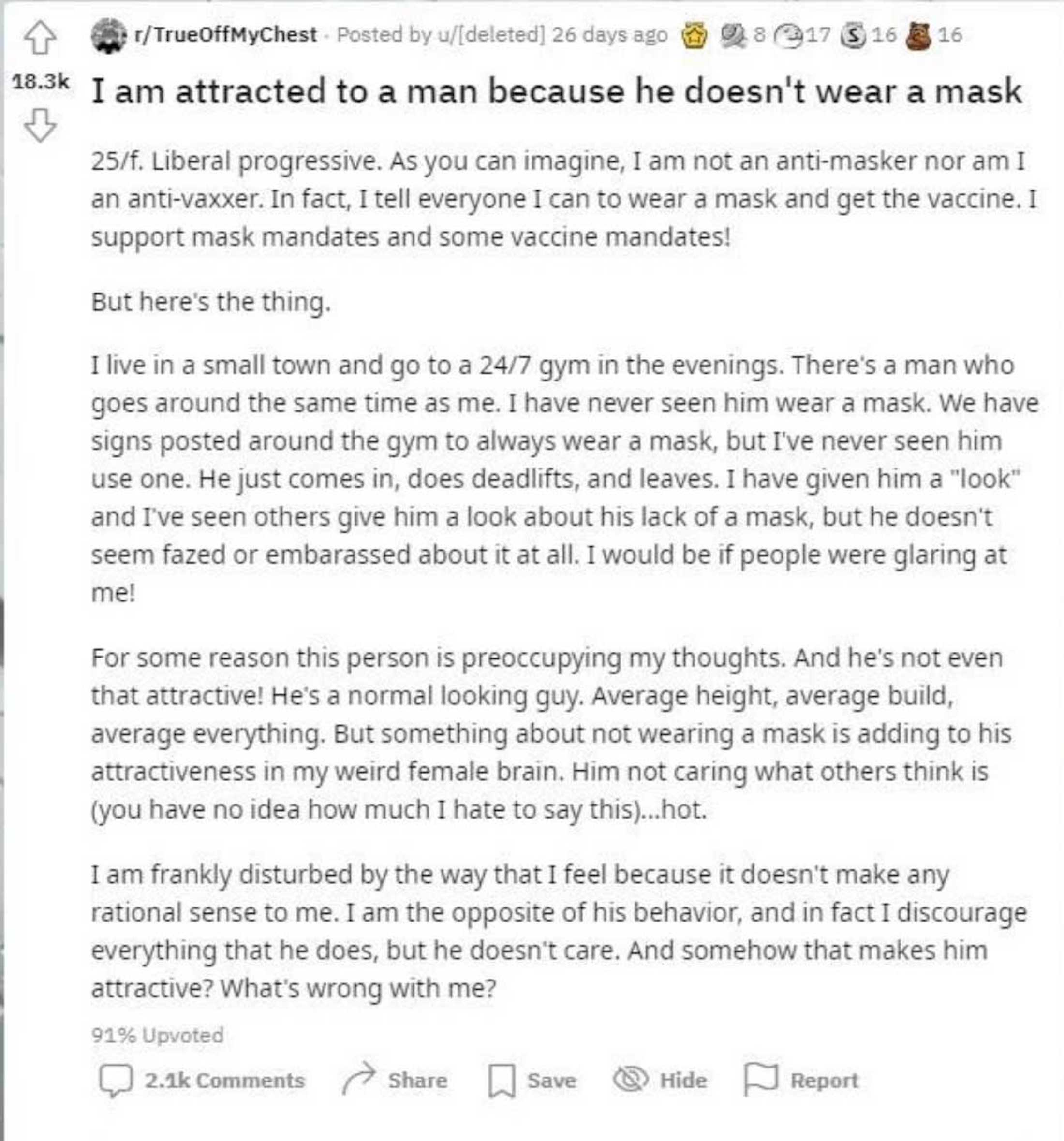
Task: Open the 2.1k Comments section
Action: click(202, 1080)
